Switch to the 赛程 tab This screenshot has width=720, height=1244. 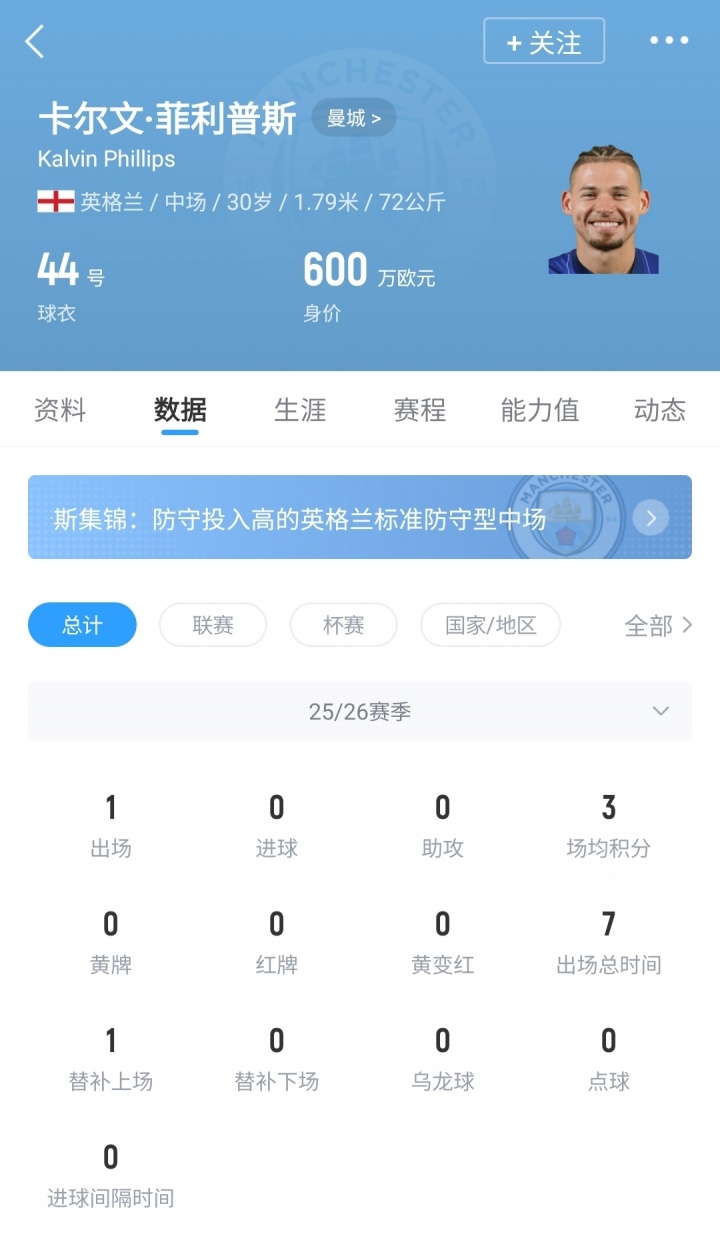[x=420, y=410]
